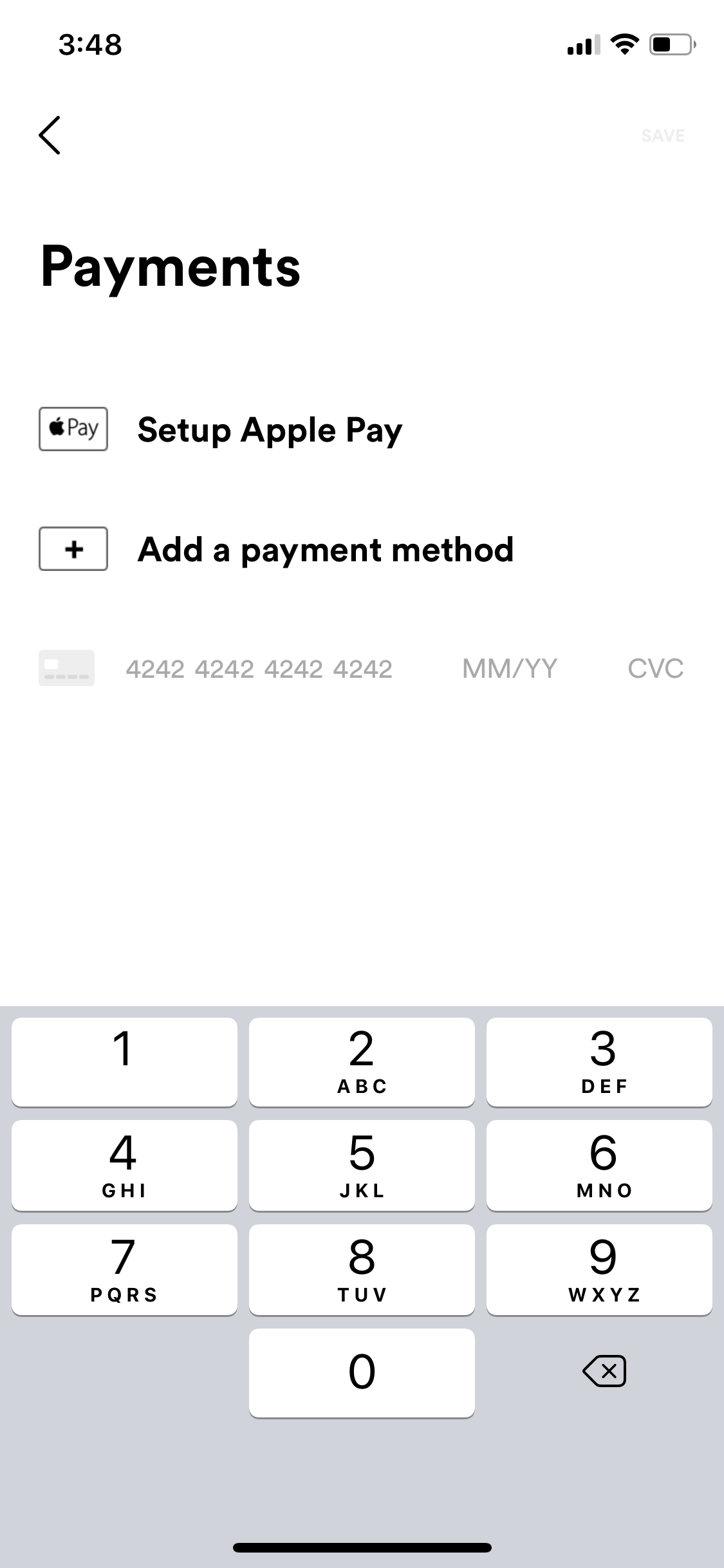
Task: Open Setup Apple Pay
Action: [x=221, y=429]
